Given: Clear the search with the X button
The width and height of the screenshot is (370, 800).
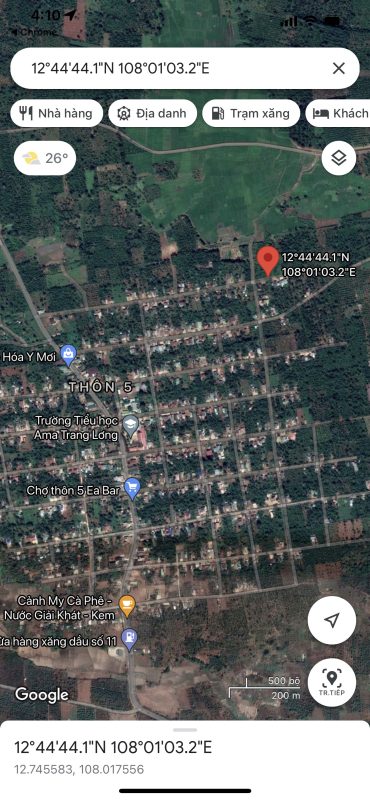Looking at the screenshot, I should 339,68.
